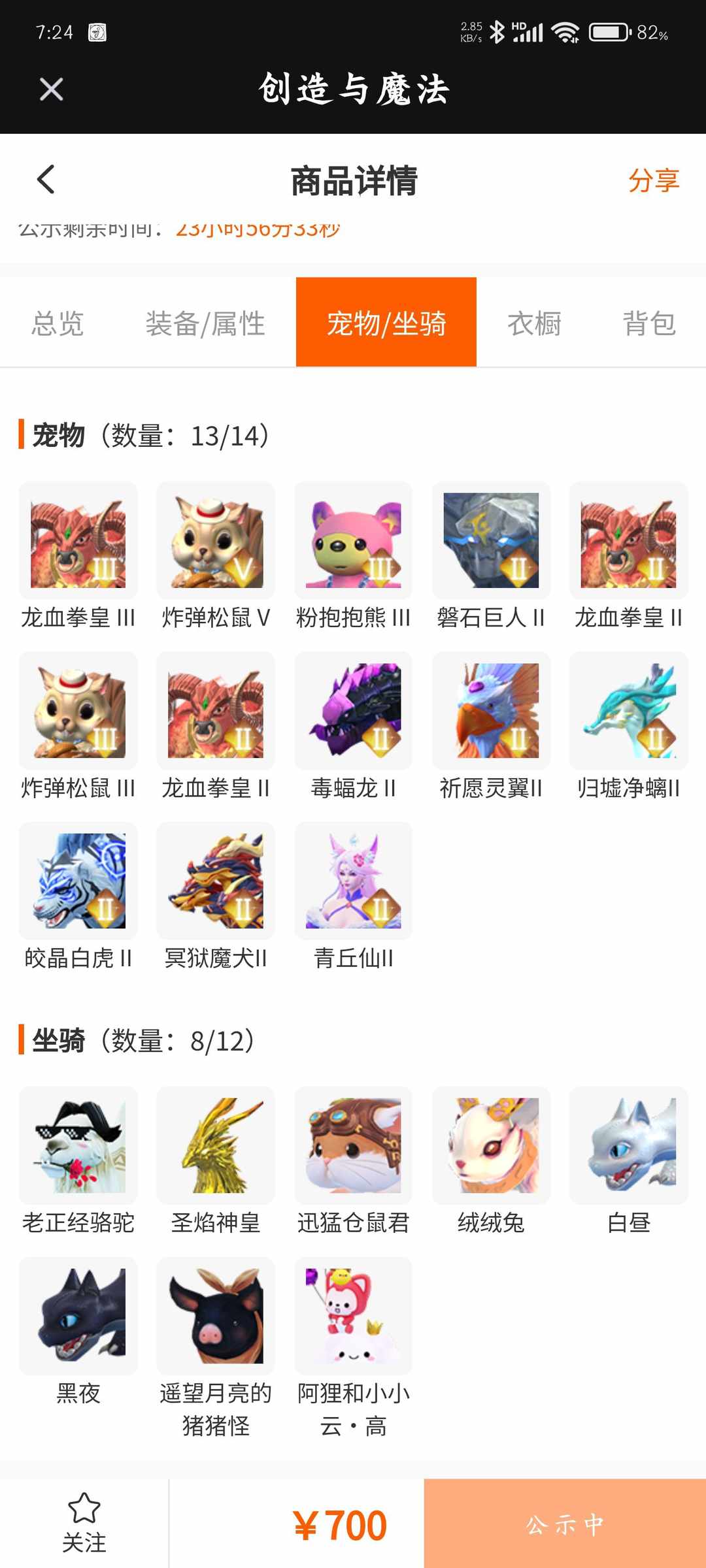Screen dimensions: 706x1568
Task: Close the 创造与魔法 page
Action: click(51, 89)
